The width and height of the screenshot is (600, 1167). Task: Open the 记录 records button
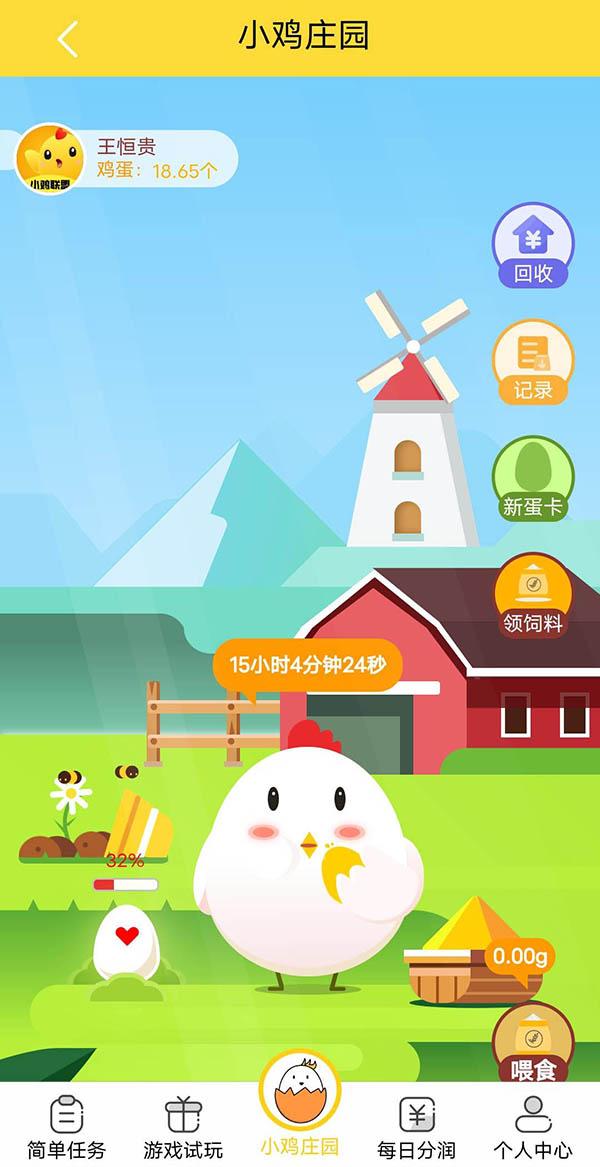(532, 363)
